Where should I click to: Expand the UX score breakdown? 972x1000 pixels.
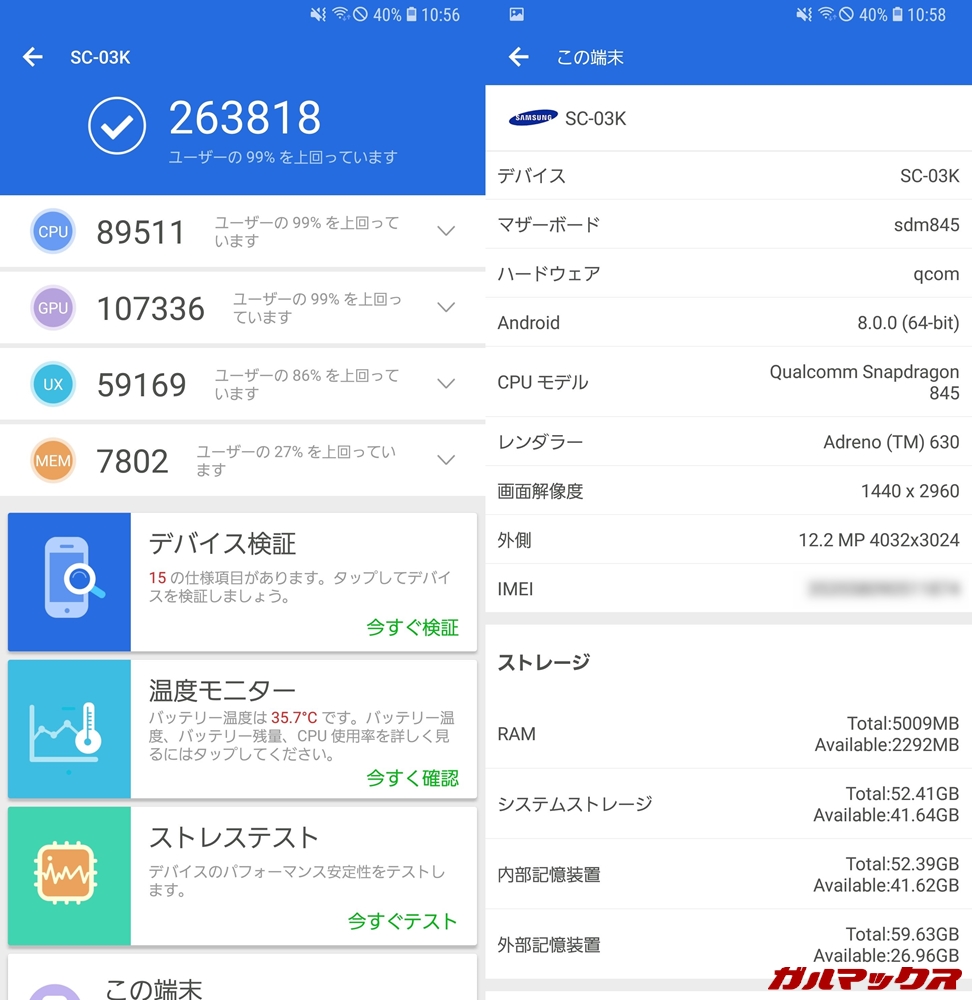[x=446, y=384]
